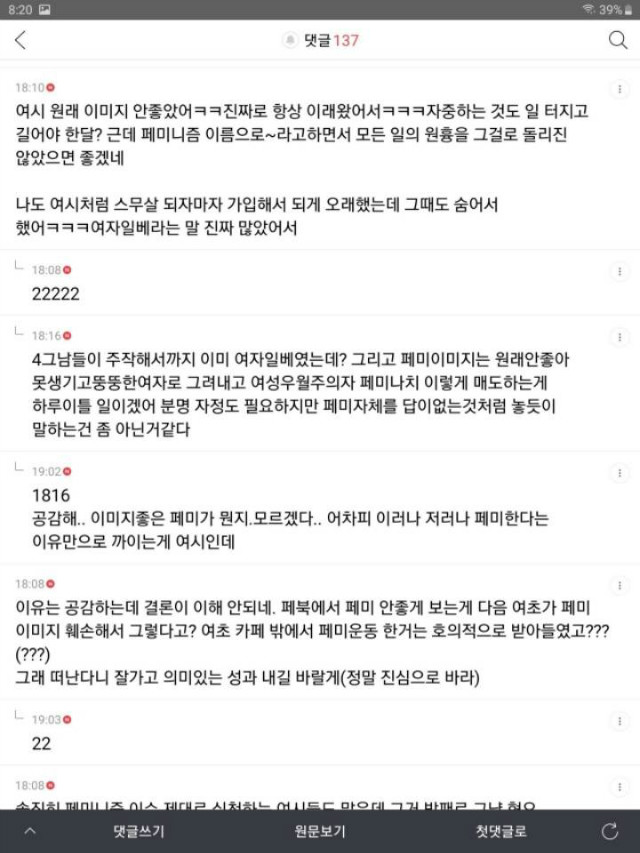Open comment search magnifier

pos(618,40)
